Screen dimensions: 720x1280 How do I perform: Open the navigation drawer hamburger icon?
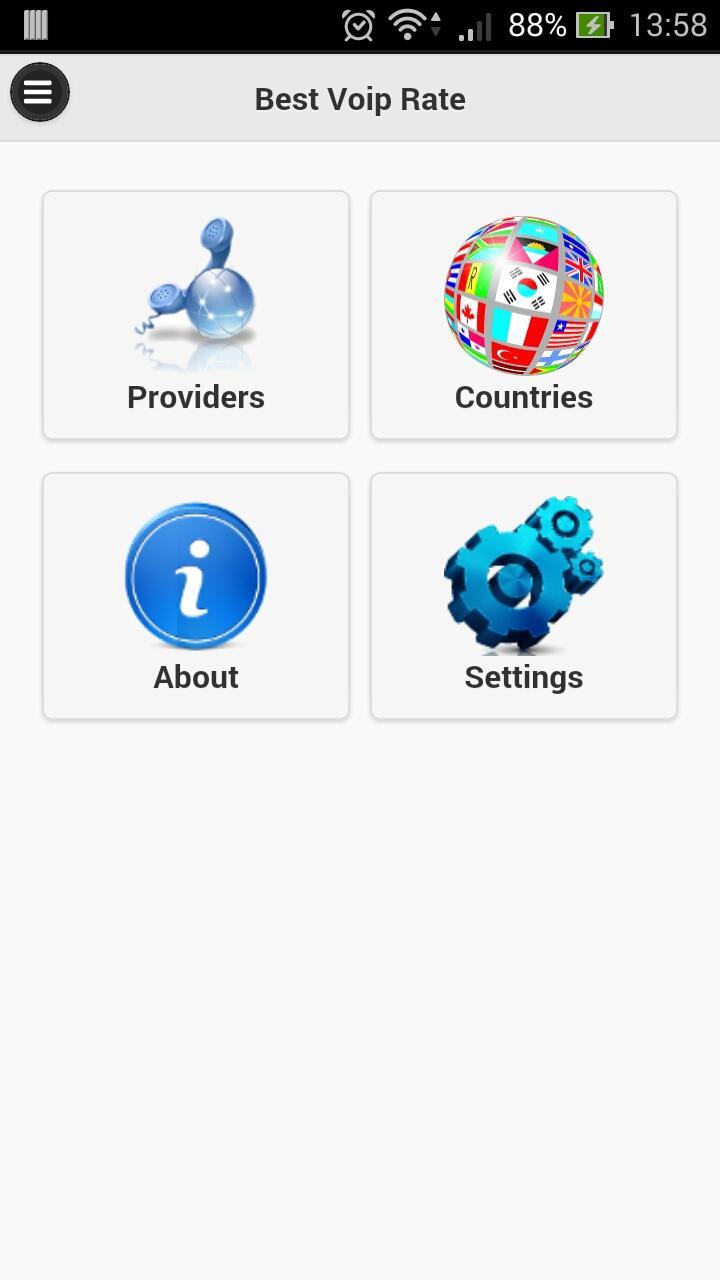[x=39, y=92]
